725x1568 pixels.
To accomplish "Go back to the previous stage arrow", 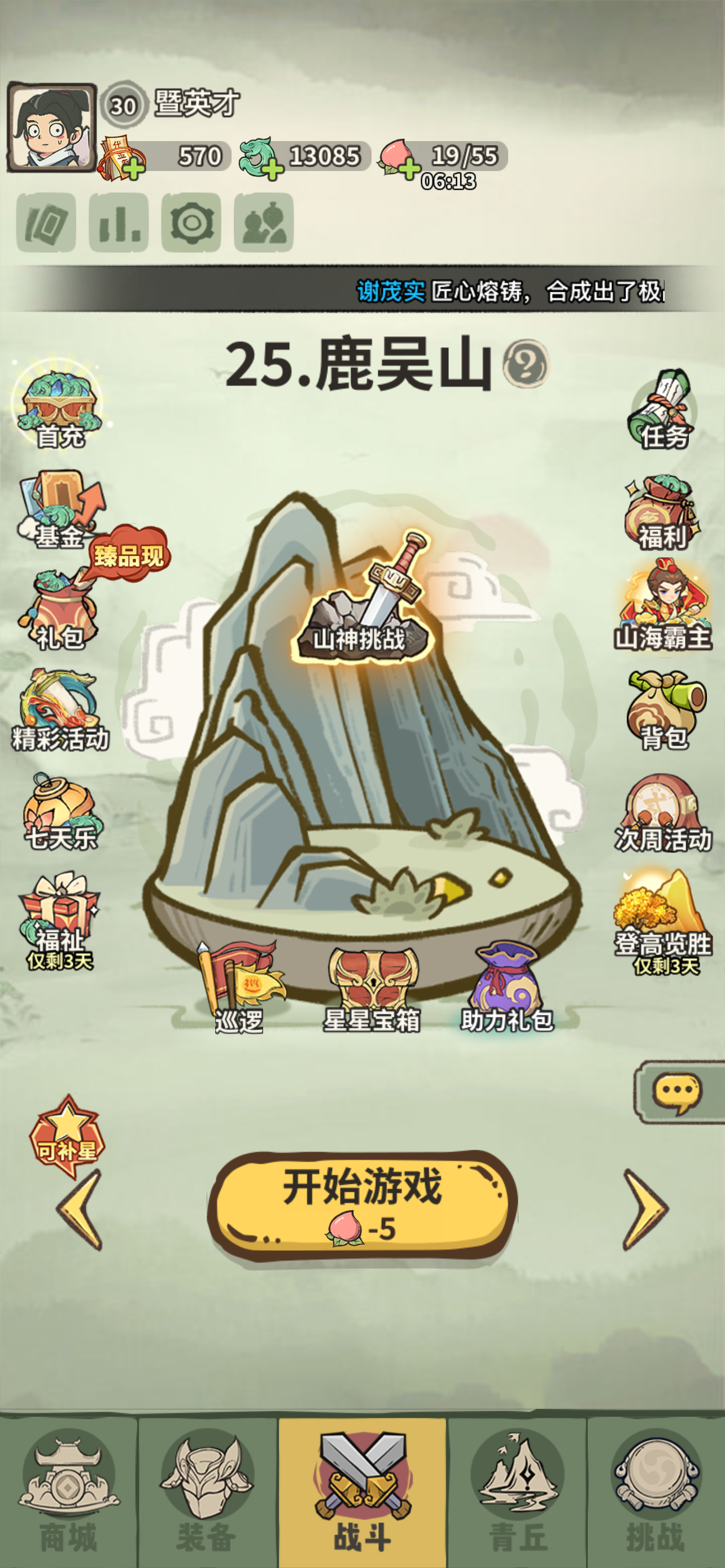I will 80,1210.
